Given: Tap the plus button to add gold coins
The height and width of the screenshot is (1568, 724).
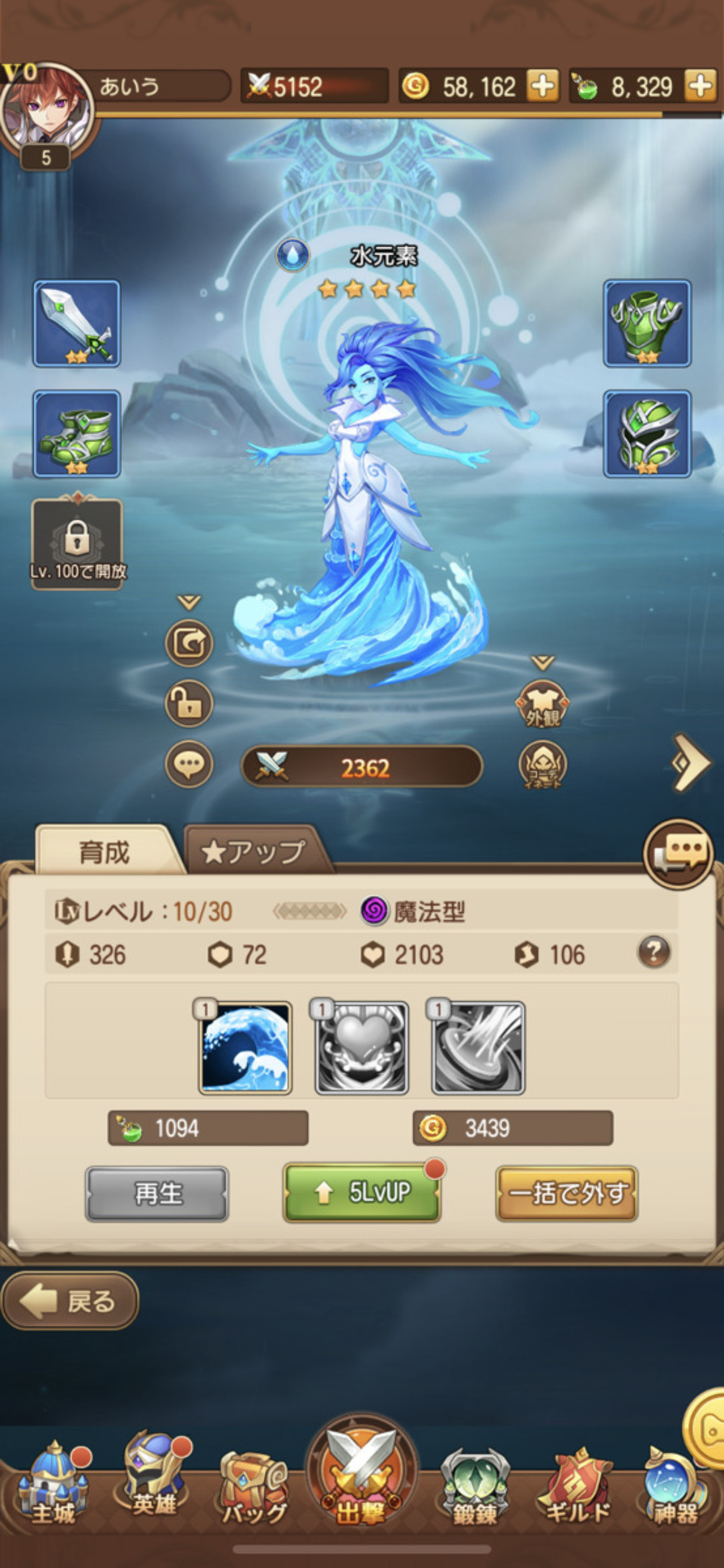Looking at the screenshot, I should pyautogui.click(x=542, y=86).
